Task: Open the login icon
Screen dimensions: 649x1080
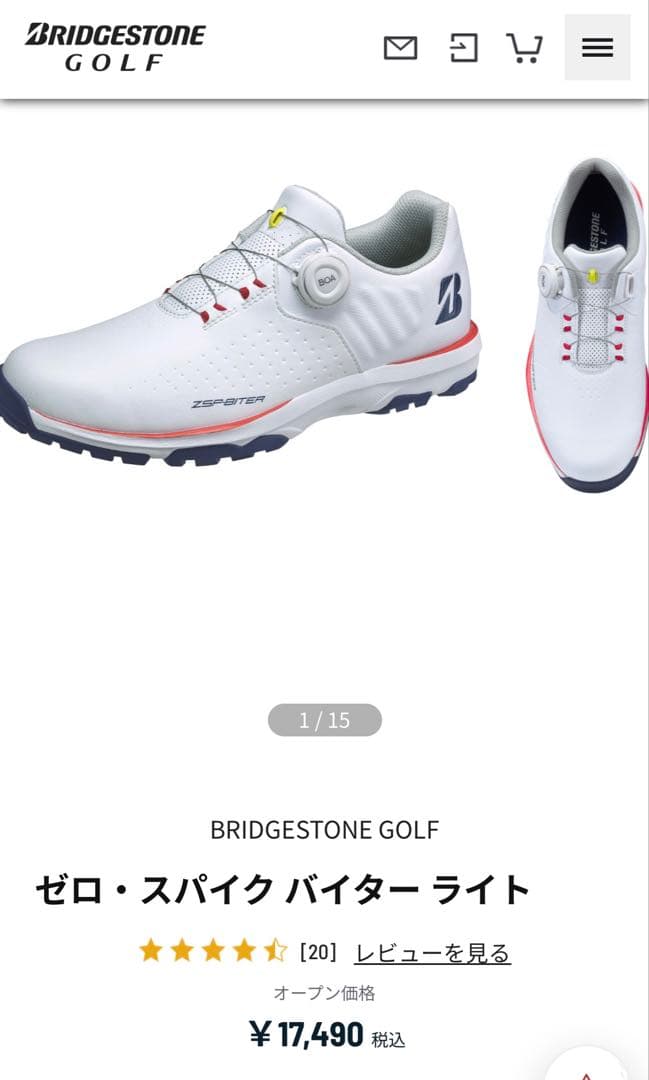Action: click(463, 48)
